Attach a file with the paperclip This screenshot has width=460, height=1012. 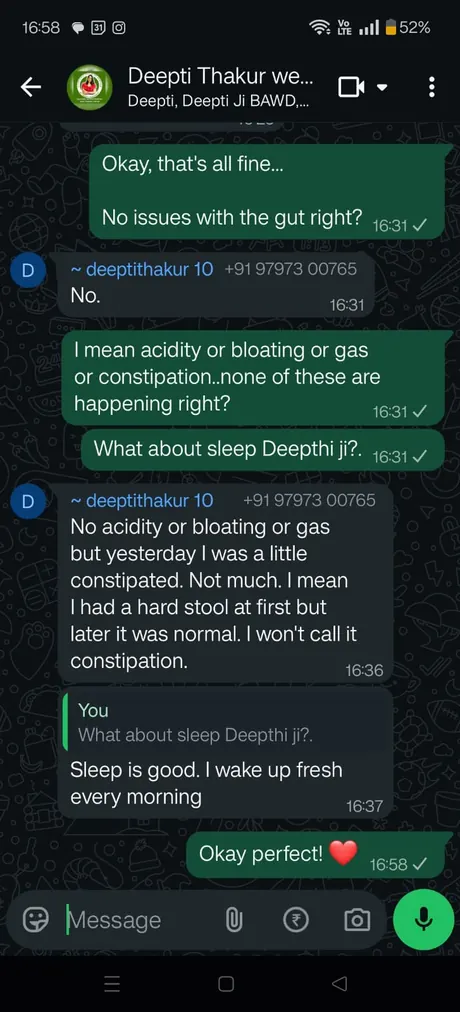(234, 920)
